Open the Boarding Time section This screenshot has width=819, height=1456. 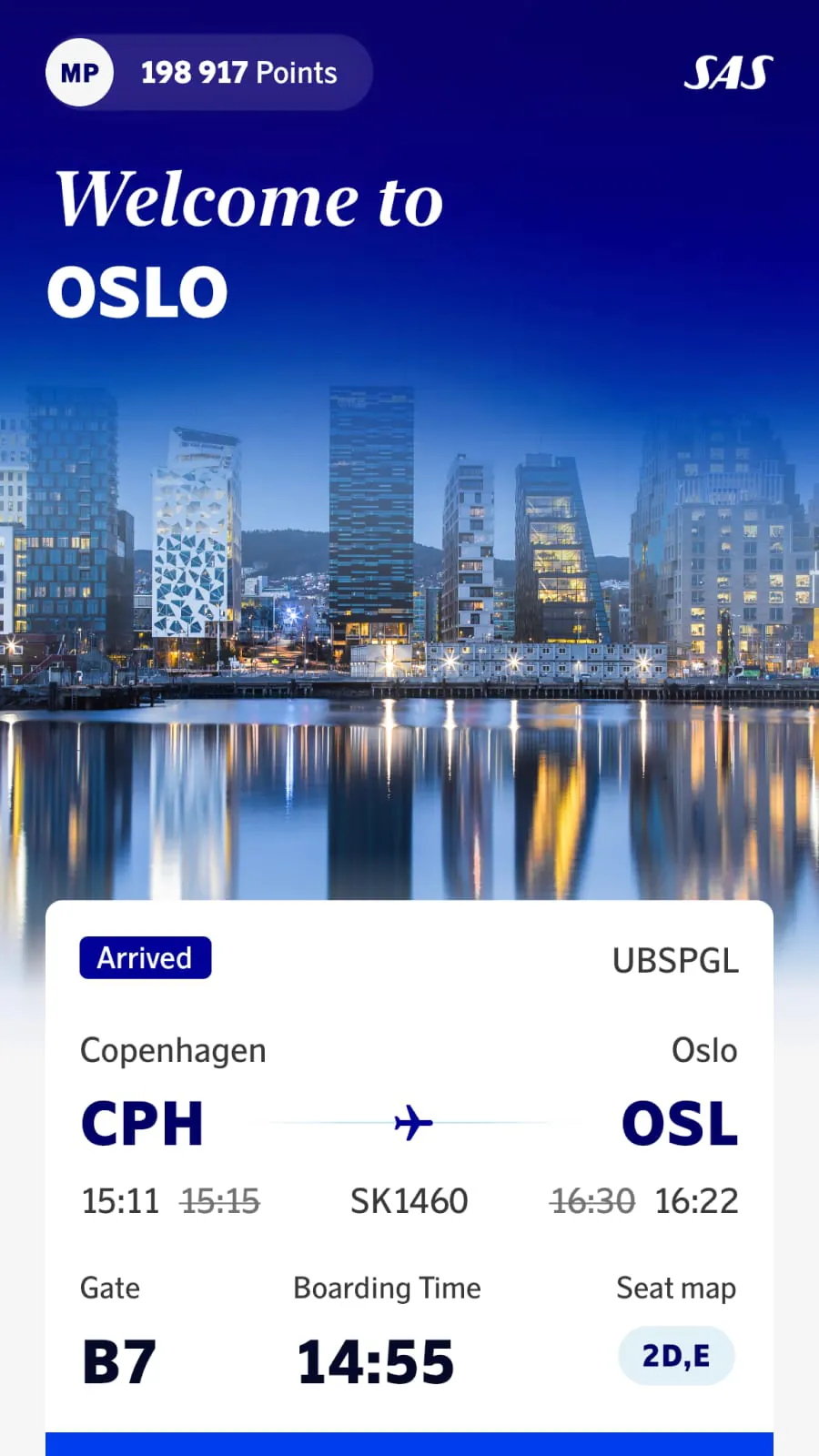[x=386, y=1288]
